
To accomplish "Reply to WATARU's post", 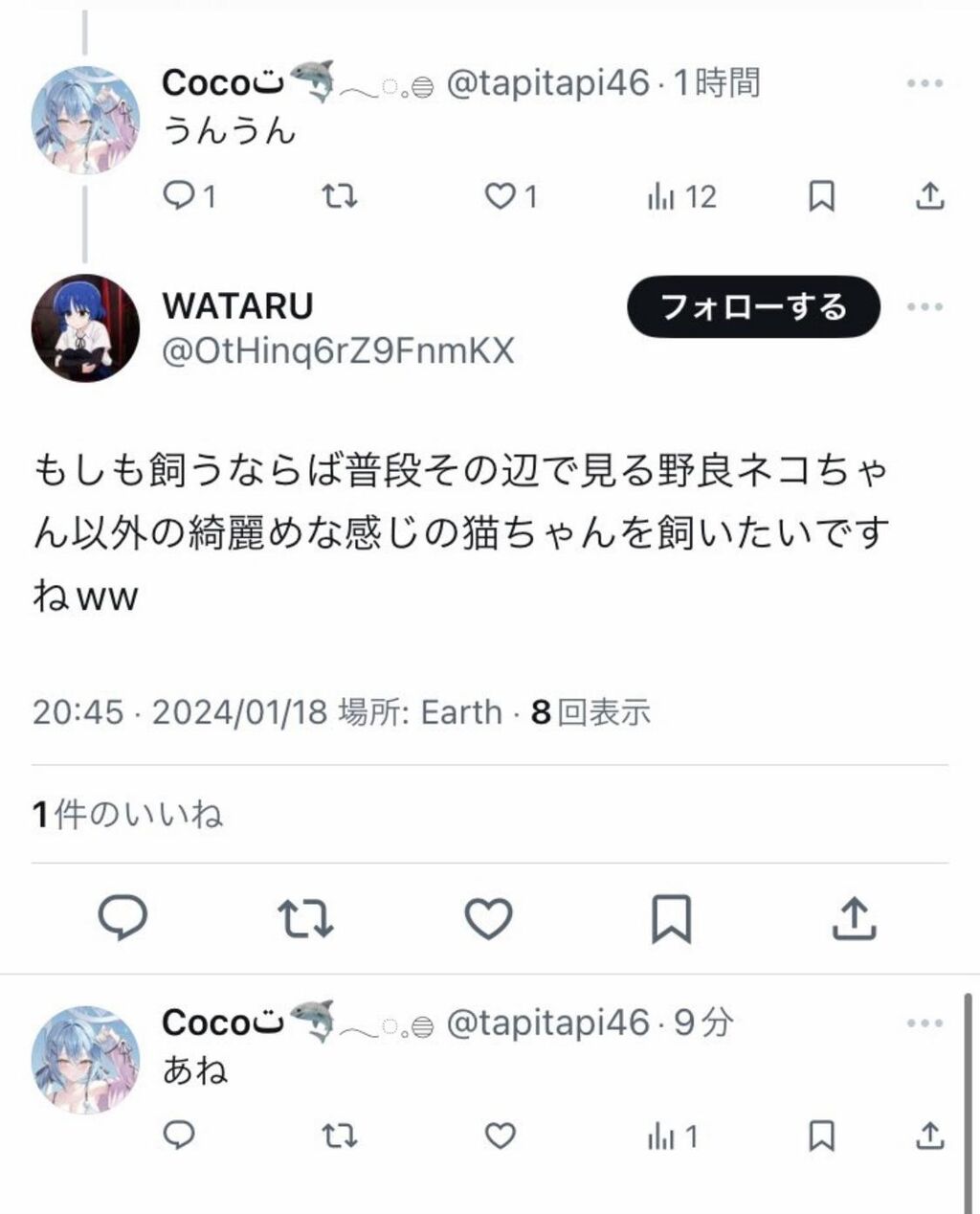I will pyautogui.click(x=123, y=918).
